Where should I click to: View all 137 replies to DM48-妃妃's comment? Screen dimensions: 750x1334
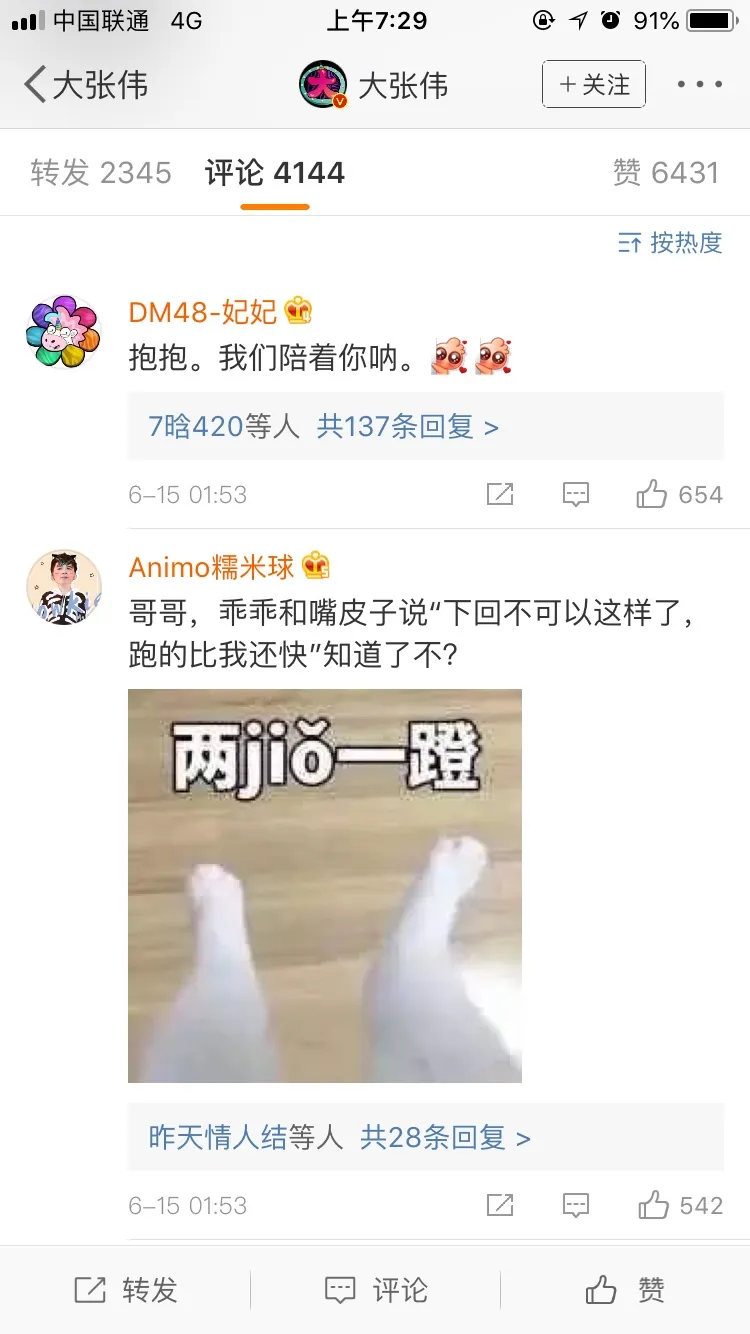click(x=407, y=427)
